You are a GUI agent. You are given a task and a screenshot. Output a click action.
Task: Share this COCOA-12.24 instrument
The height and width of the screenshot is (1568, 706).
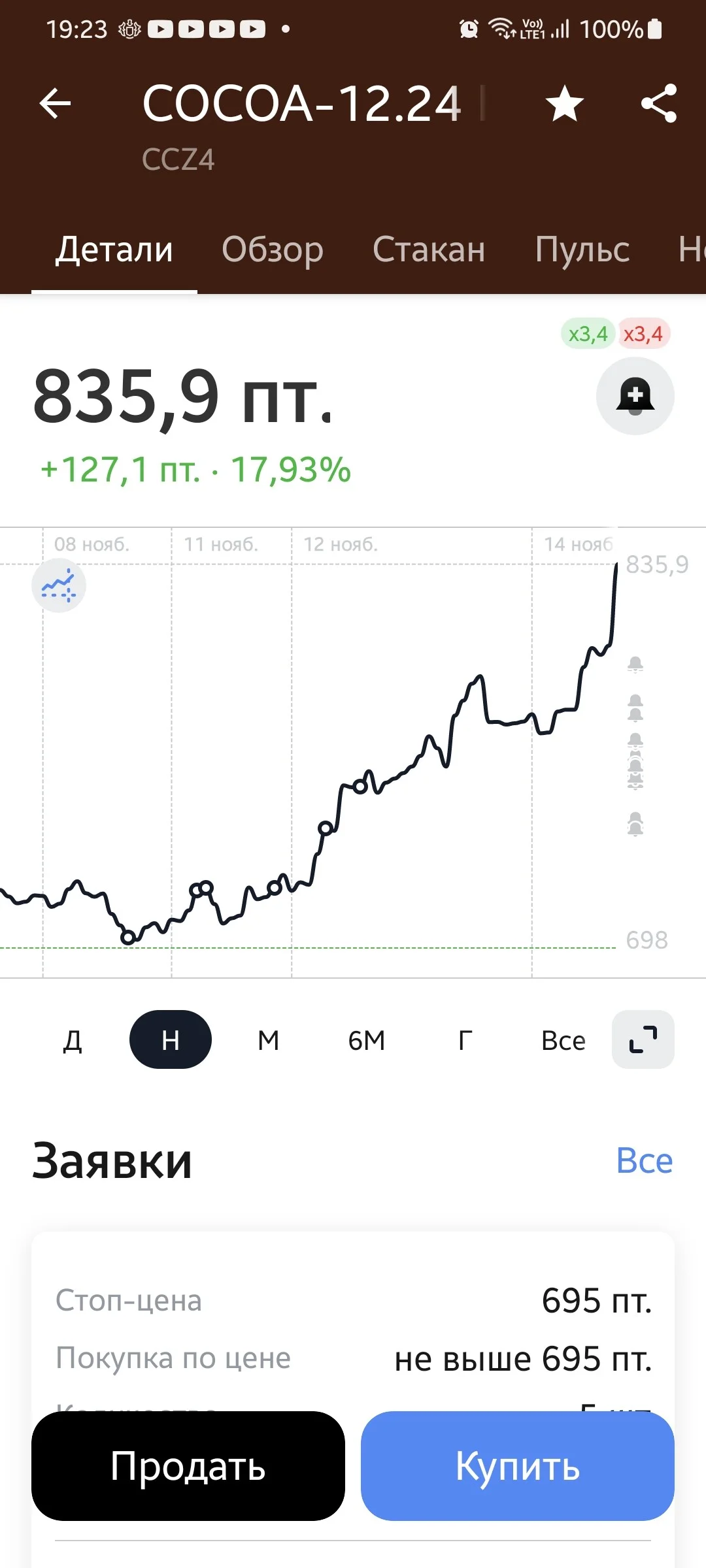658,103
